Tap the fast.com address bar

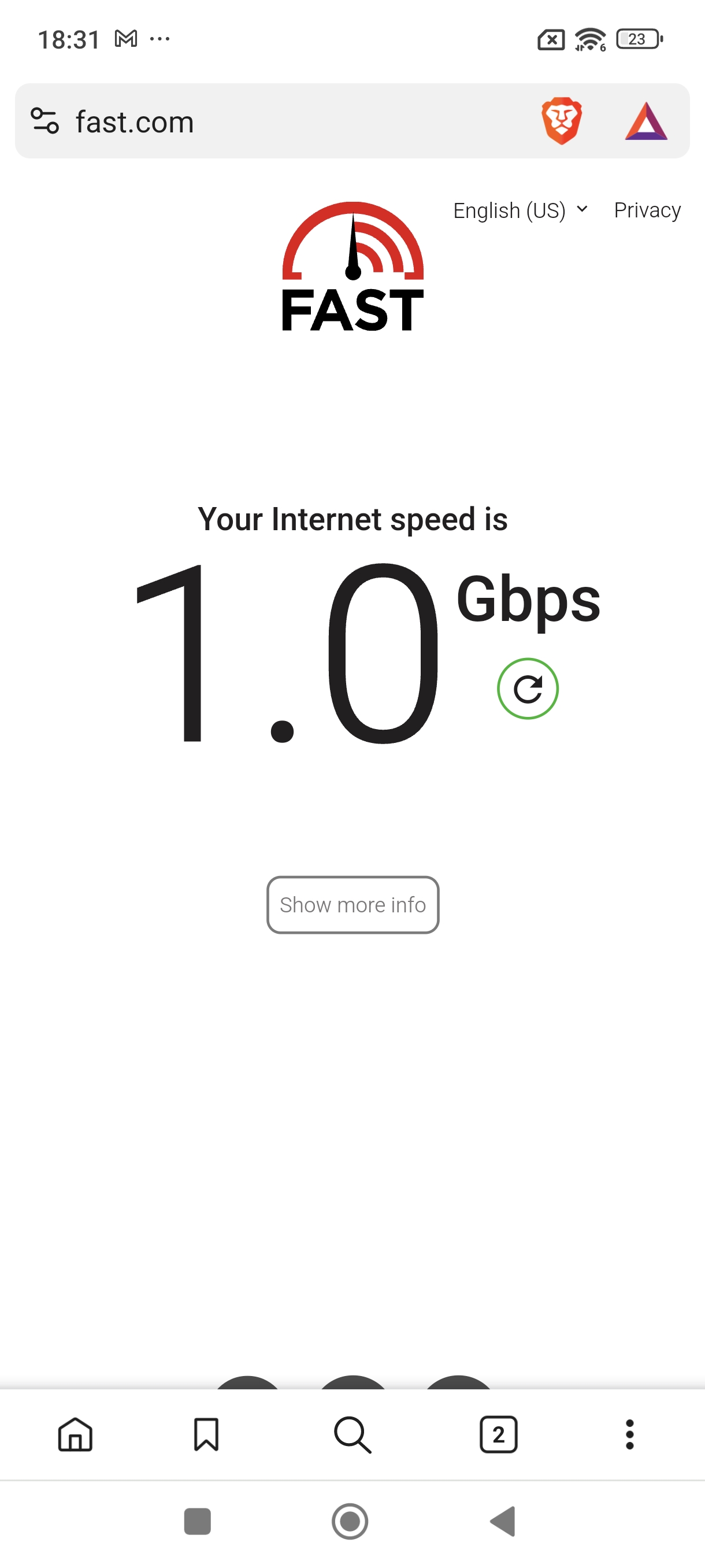(274, 122)
